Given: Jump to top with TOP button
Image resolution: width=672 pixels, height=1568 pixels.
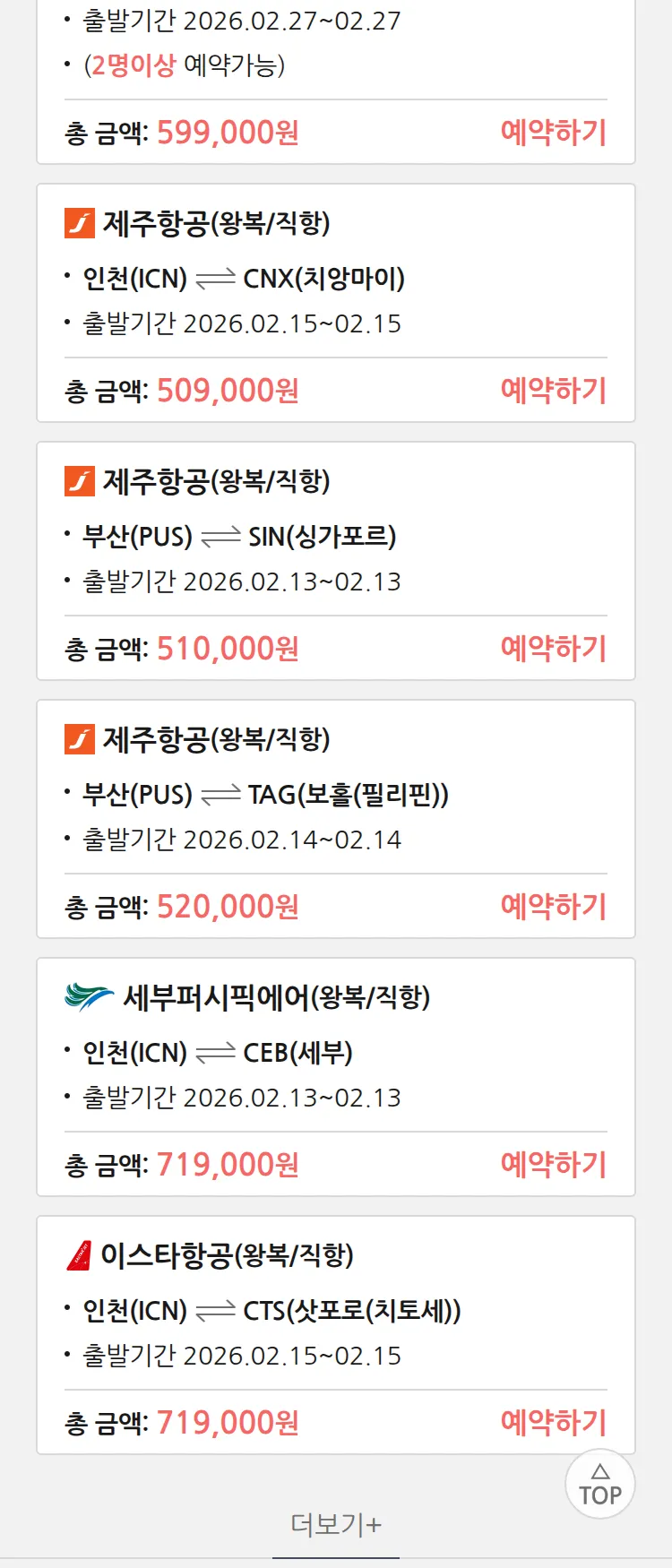Looking at the screenshot, I should pyautogui.click(x=600, y=1485).
